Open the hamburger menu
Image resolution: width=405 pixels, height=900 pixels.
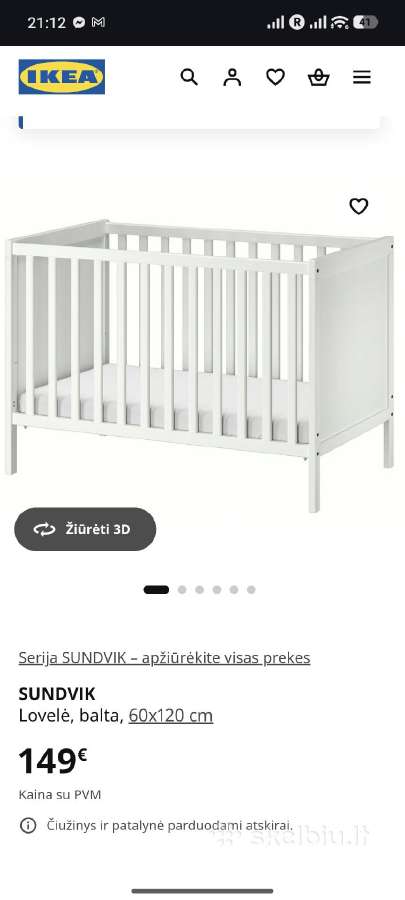click(x=361, y=77)
